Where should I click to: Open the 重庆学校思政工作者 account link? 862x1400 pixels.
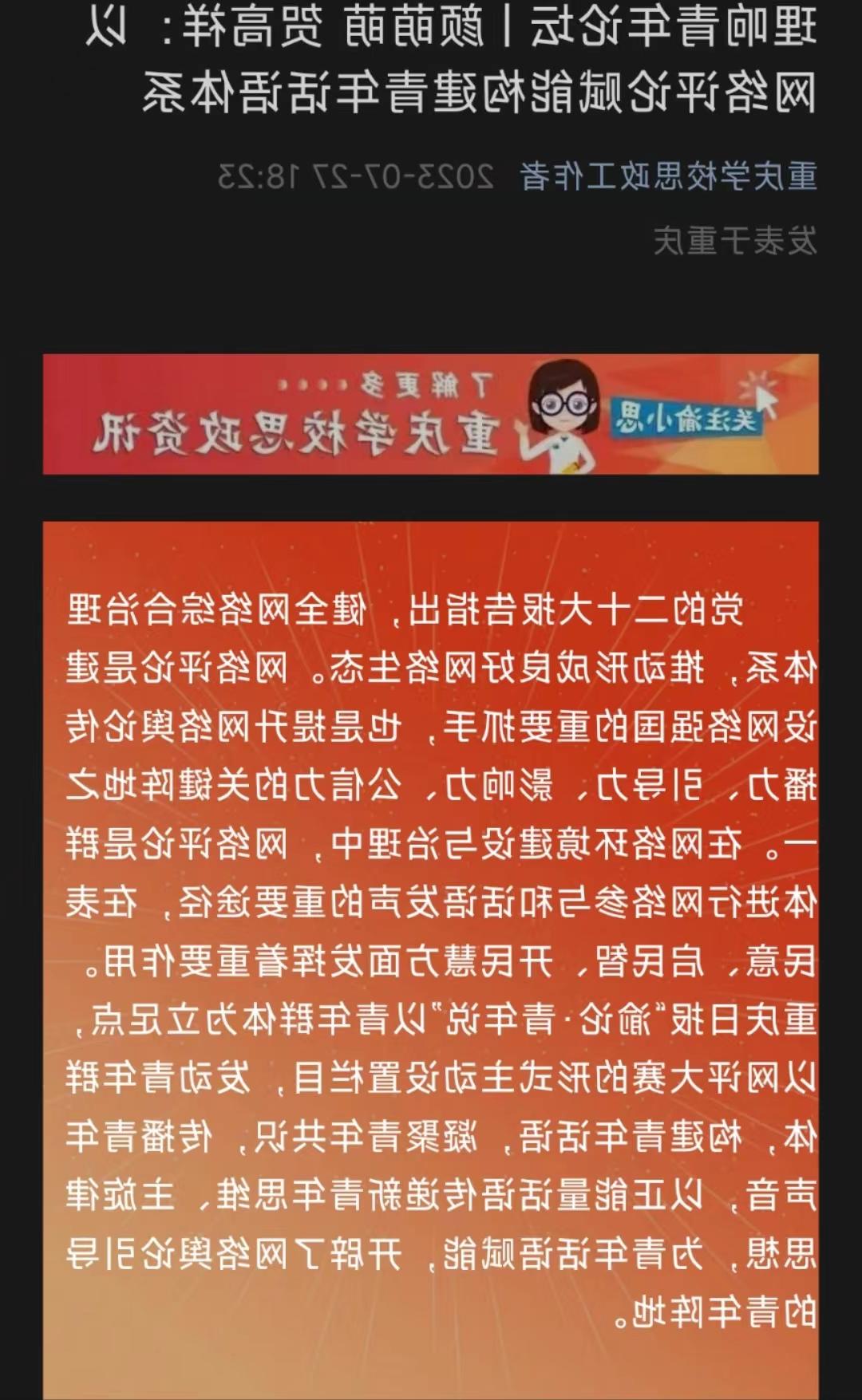[x=669, y=176]
